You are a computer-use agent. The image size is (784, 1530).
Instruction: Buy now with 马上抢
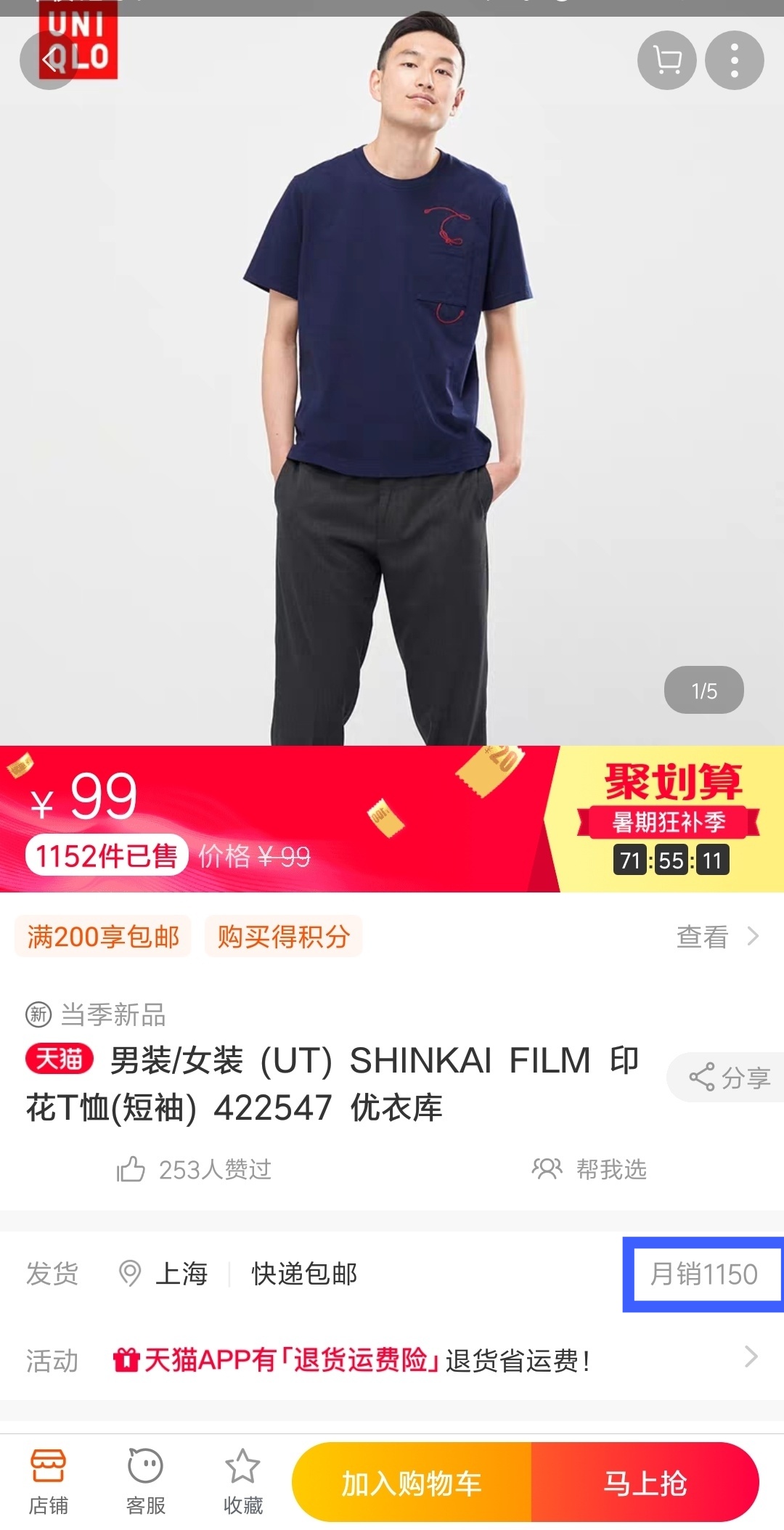(x=645, y=1482)
